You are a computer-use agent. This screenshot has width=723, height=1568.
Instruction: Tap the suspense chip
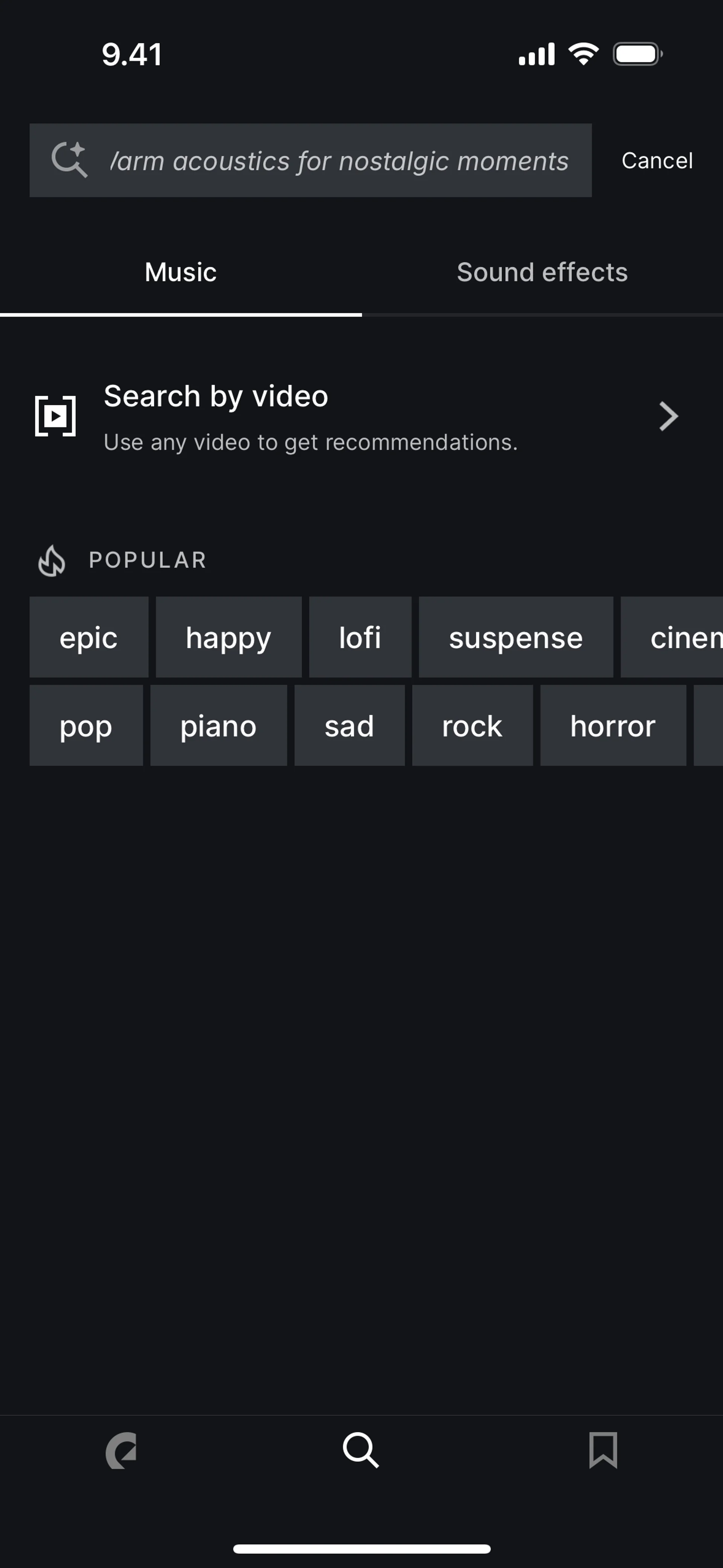coord(516,637)
